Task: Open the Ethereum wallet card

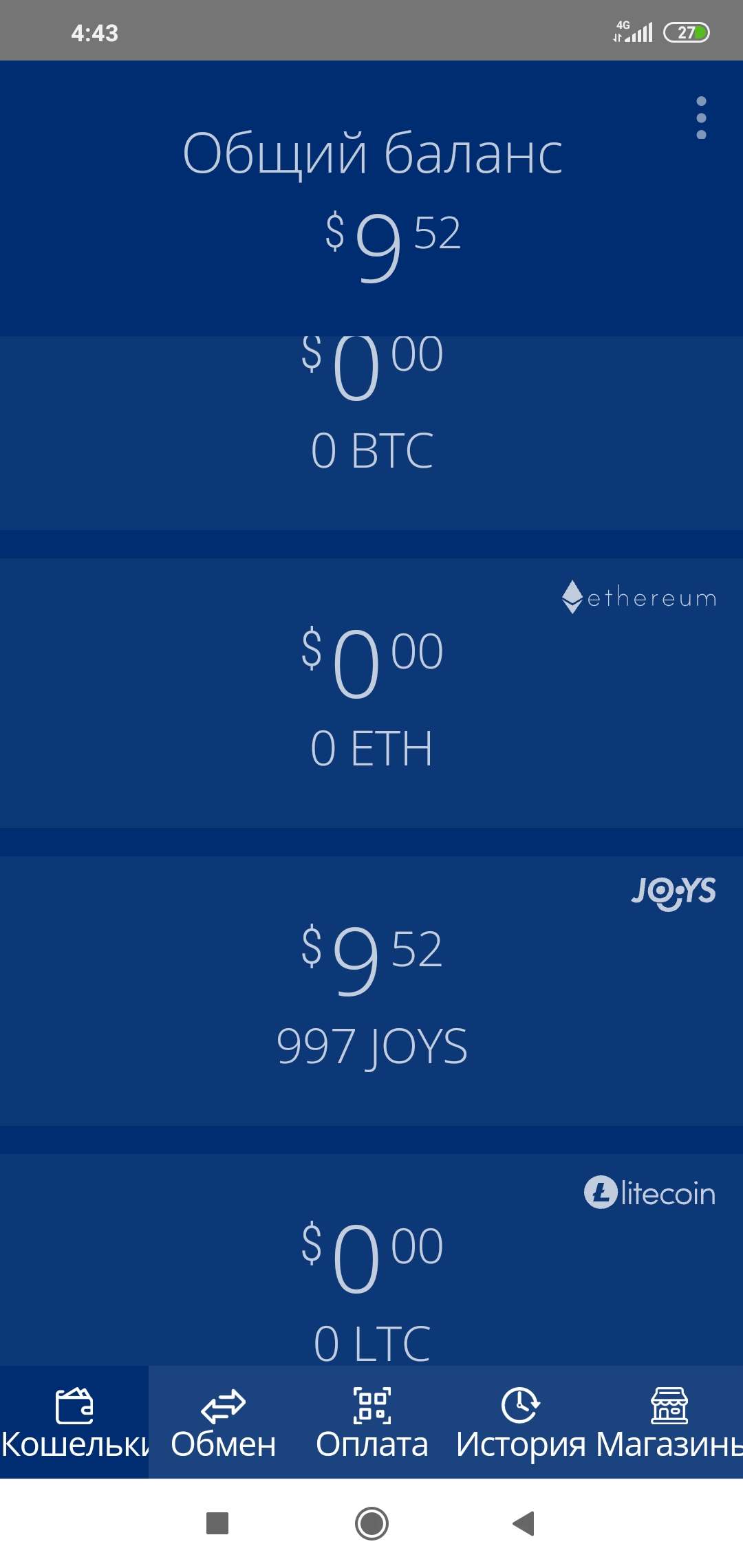Action: 371,693
